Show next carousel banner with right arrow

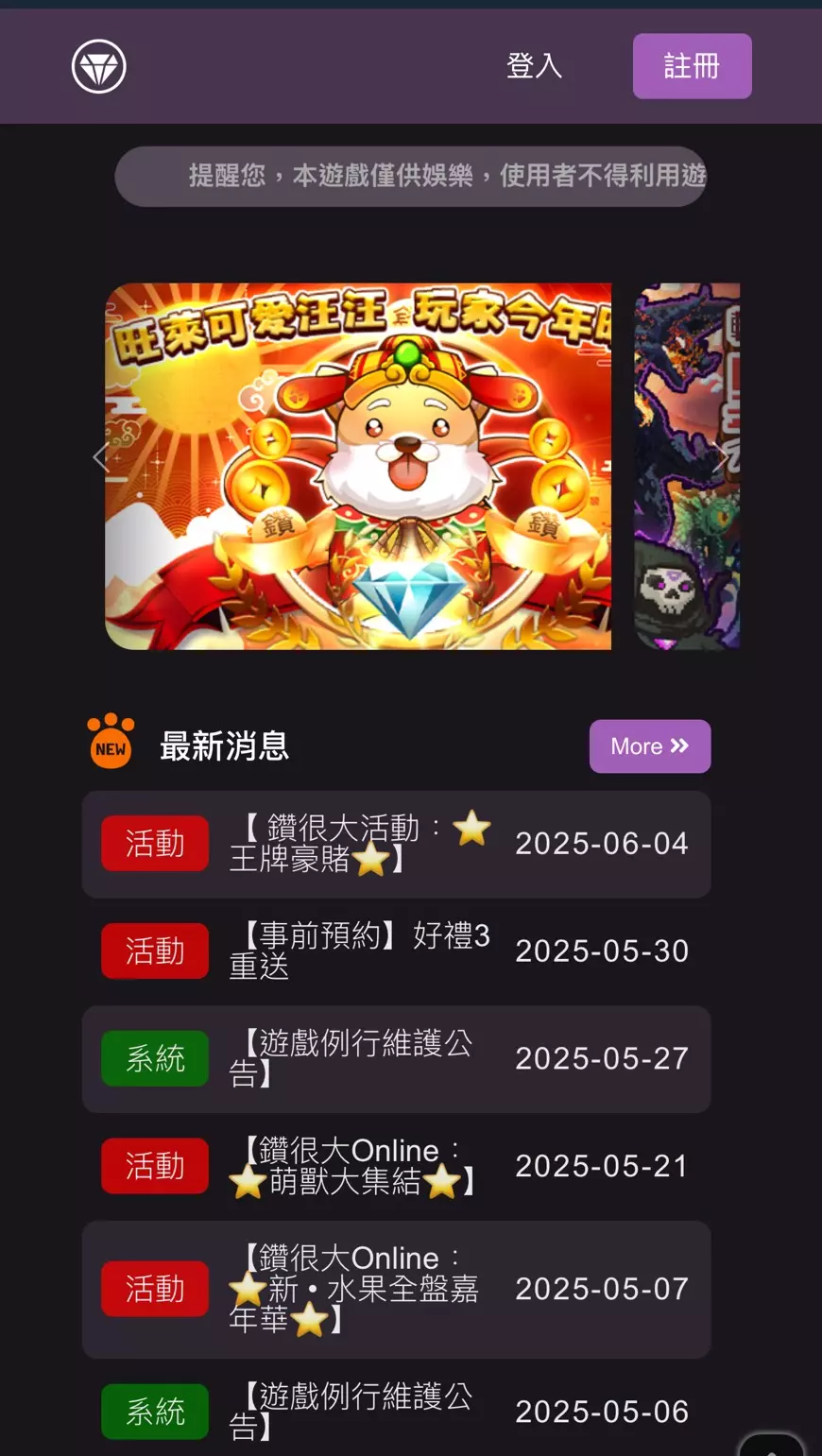coord(721,456)
